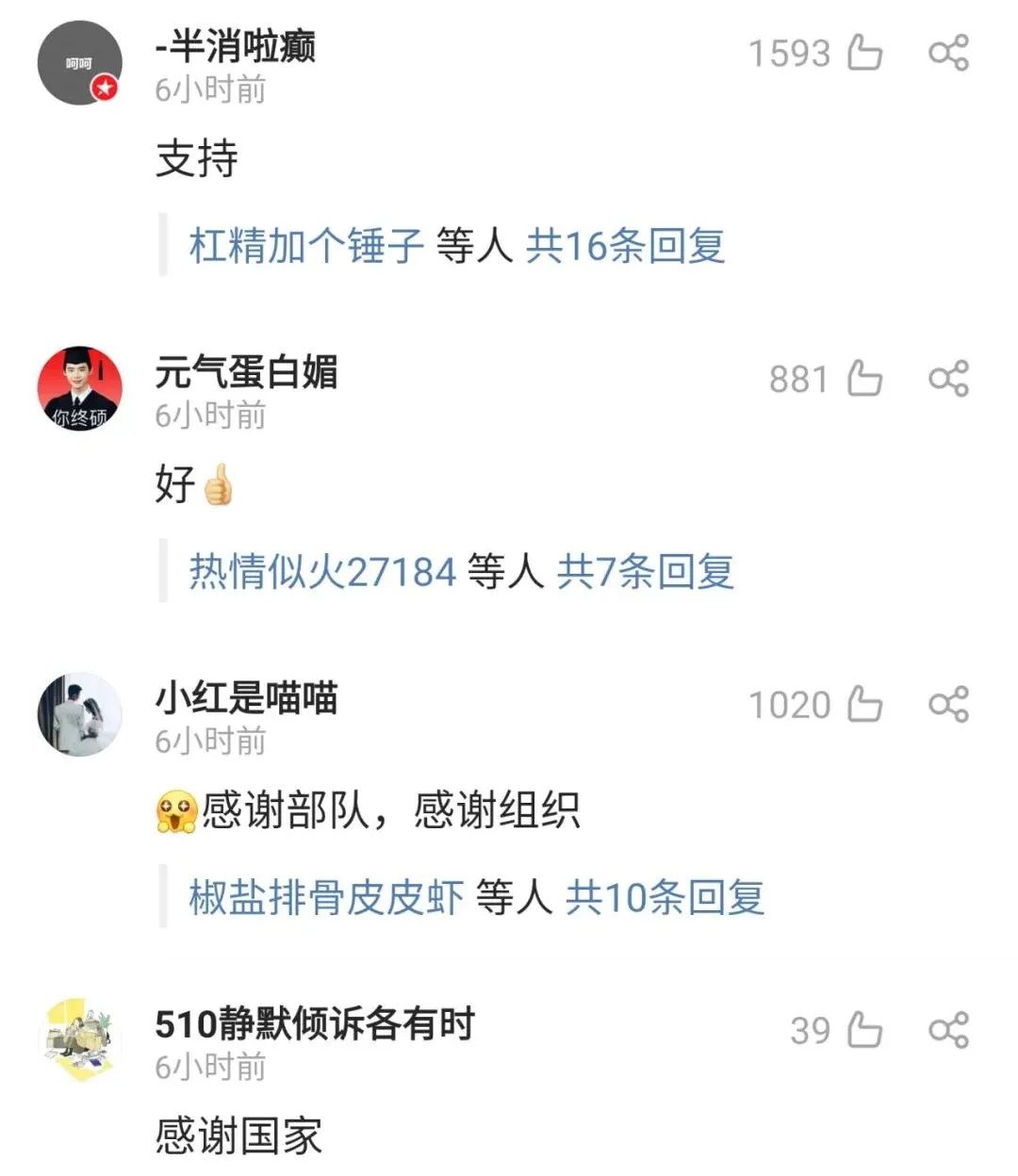Expand the 共10条回复 replies

click(665, 898)
